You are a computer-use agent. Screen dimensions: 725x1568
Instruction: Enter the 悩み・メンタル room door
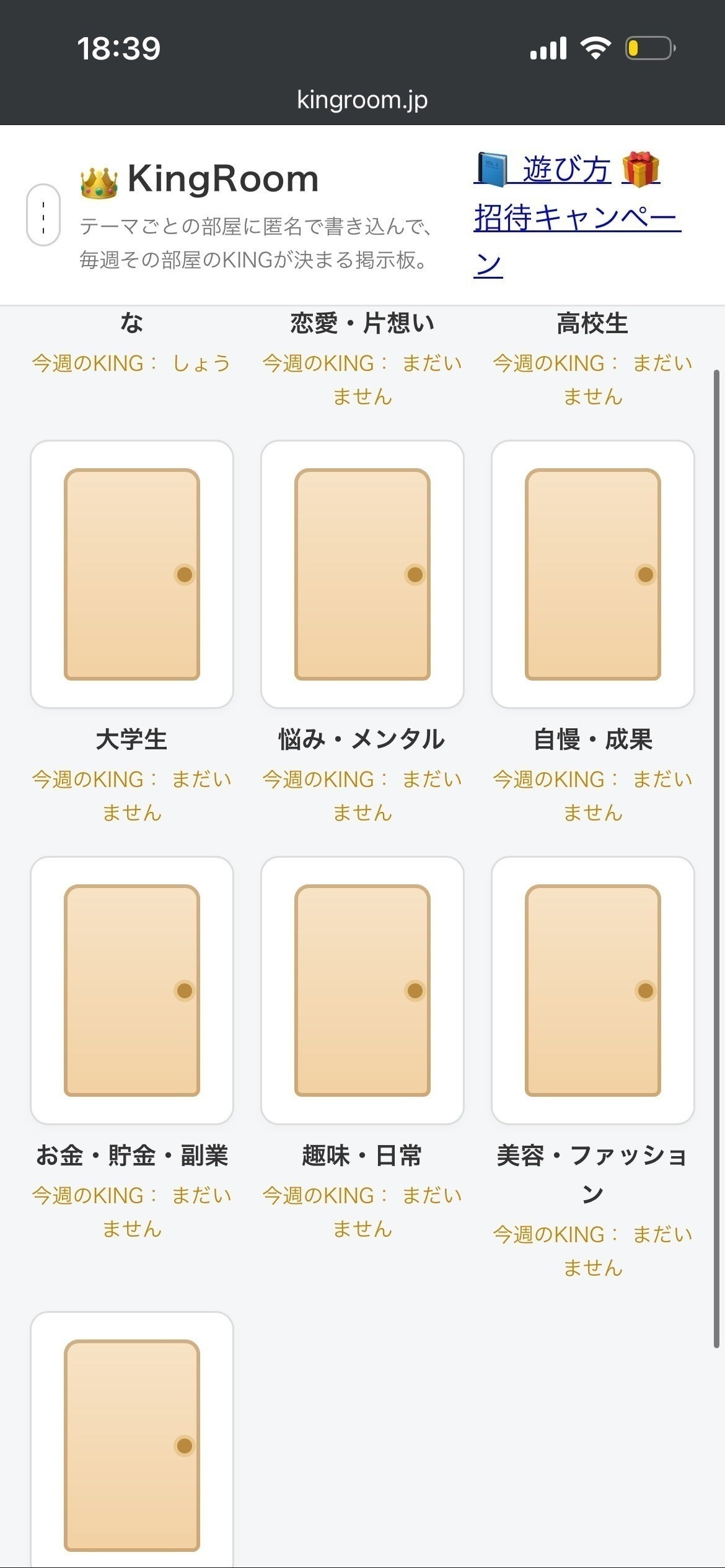362,574
